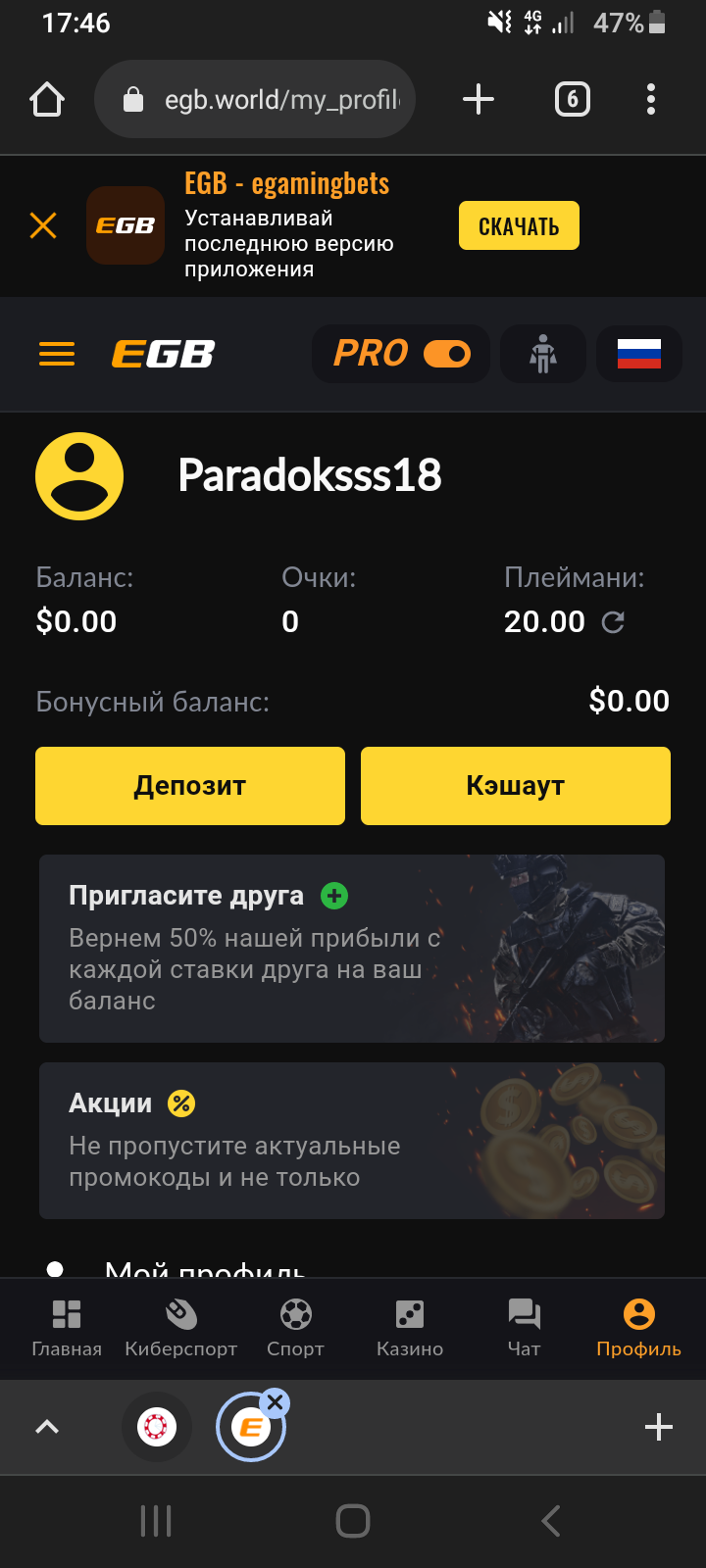
Task: Open the browser tab switcher
Action: click(x=573, y=99)
